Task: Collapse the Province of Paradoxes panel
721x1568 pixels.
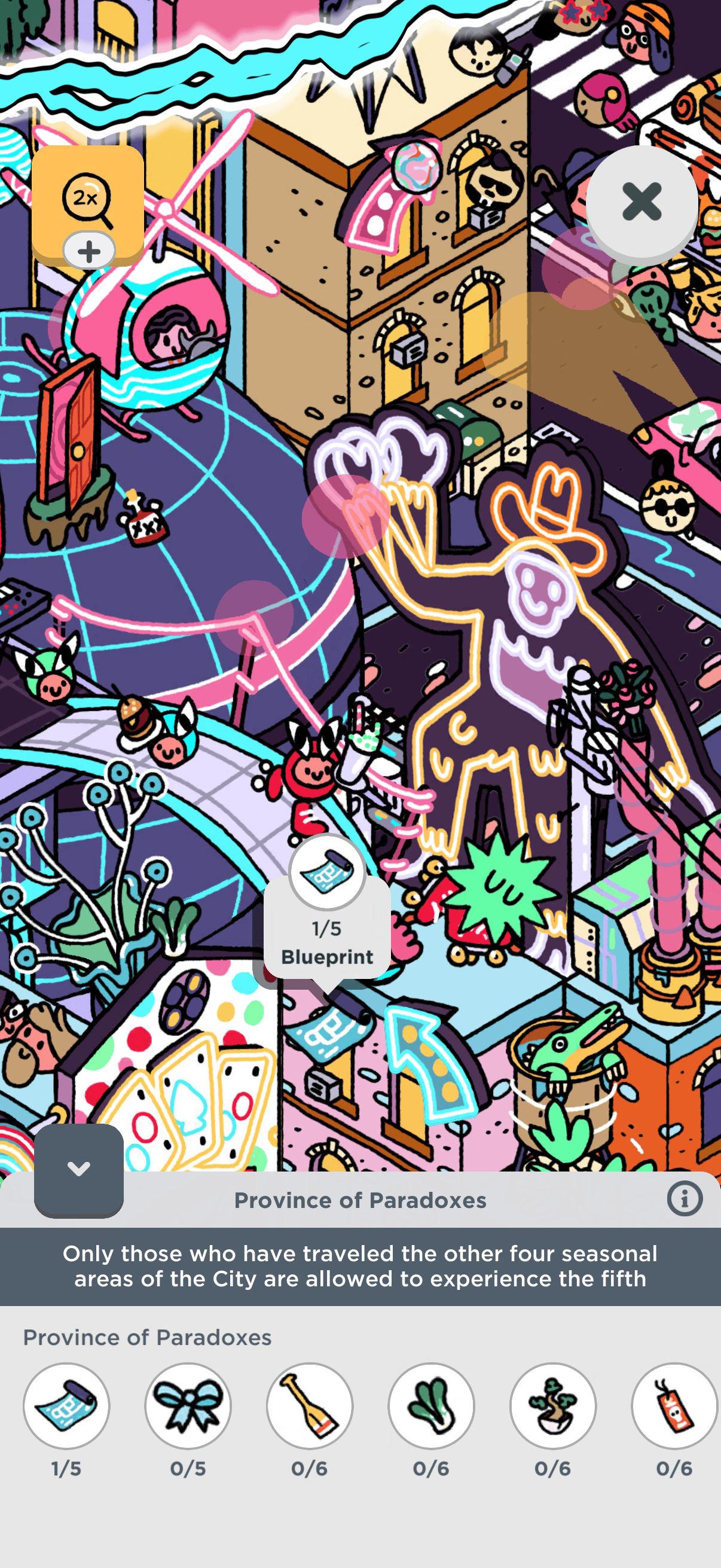Action: pyautogui.click(x=78, y=1169)
